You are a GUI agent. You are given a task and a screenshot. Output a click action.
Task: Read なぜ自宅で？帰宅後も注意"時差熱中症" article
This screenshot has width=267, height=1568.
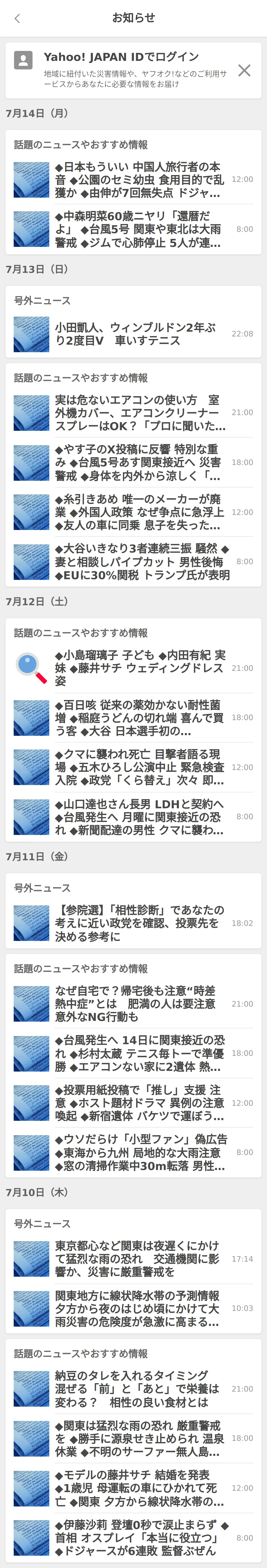[x=139, y=1004]
